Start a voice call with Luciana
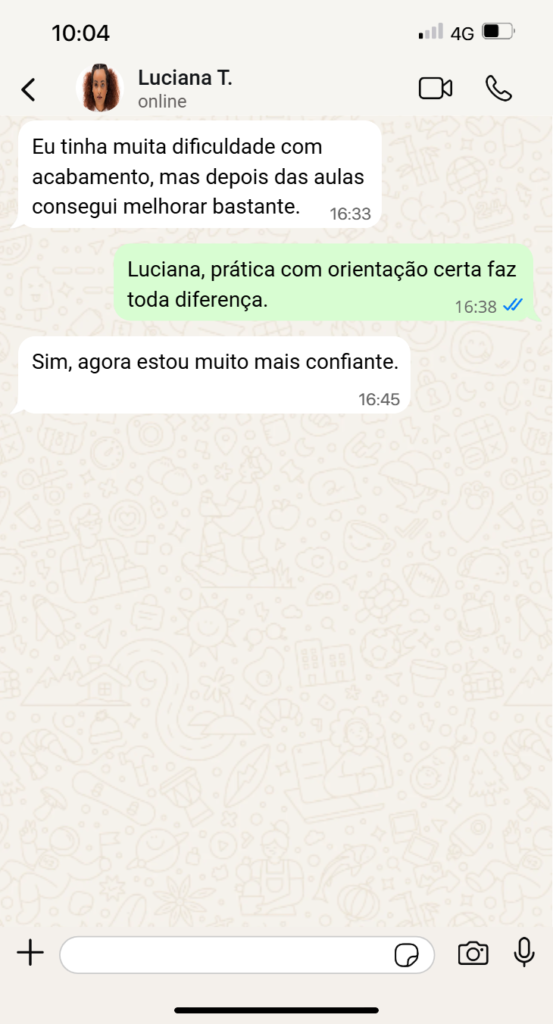The image size is (553, 1024). coord(499,89)
